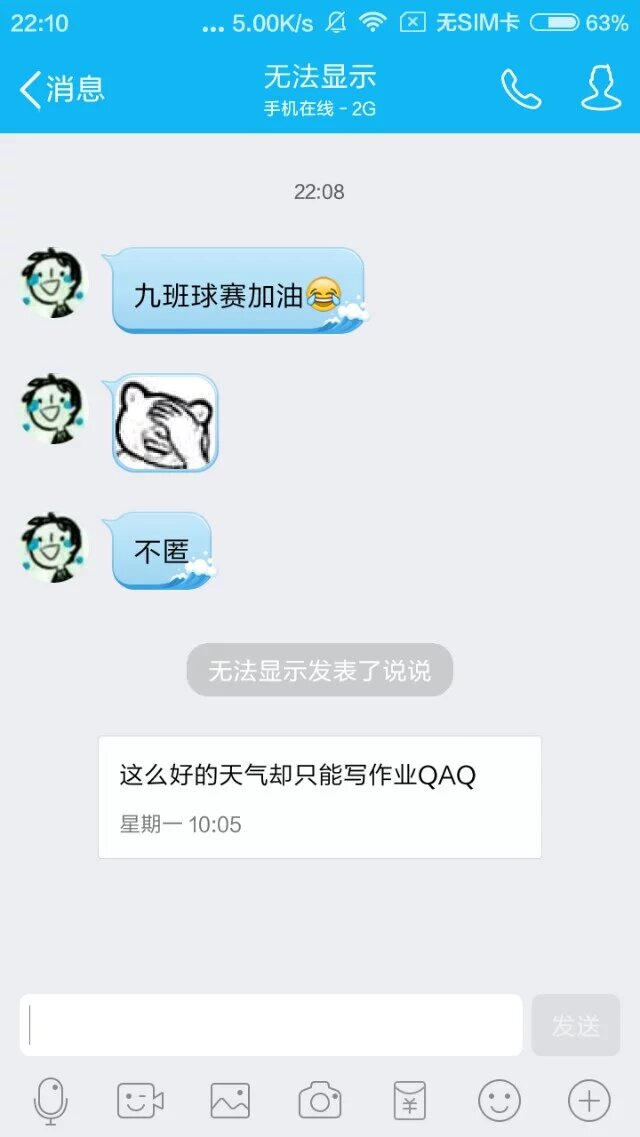Viewport: 640px width, 1137px height.
Task: Start a voice call
Action: coord(520,90)
